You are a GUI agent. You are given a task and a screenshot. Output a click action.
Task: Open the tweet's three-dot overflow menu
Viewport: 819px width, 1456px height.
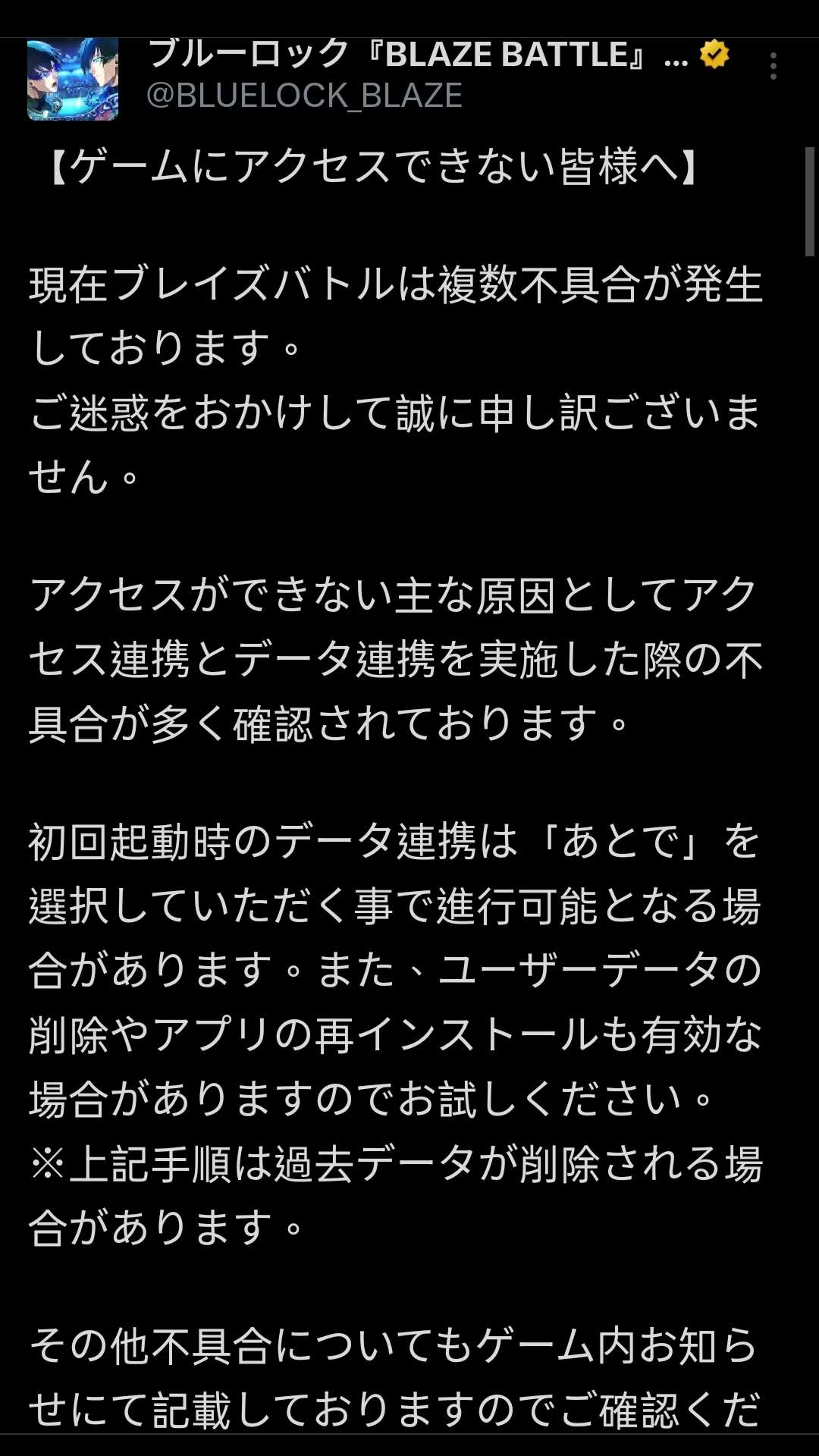[x=773, y=67]
